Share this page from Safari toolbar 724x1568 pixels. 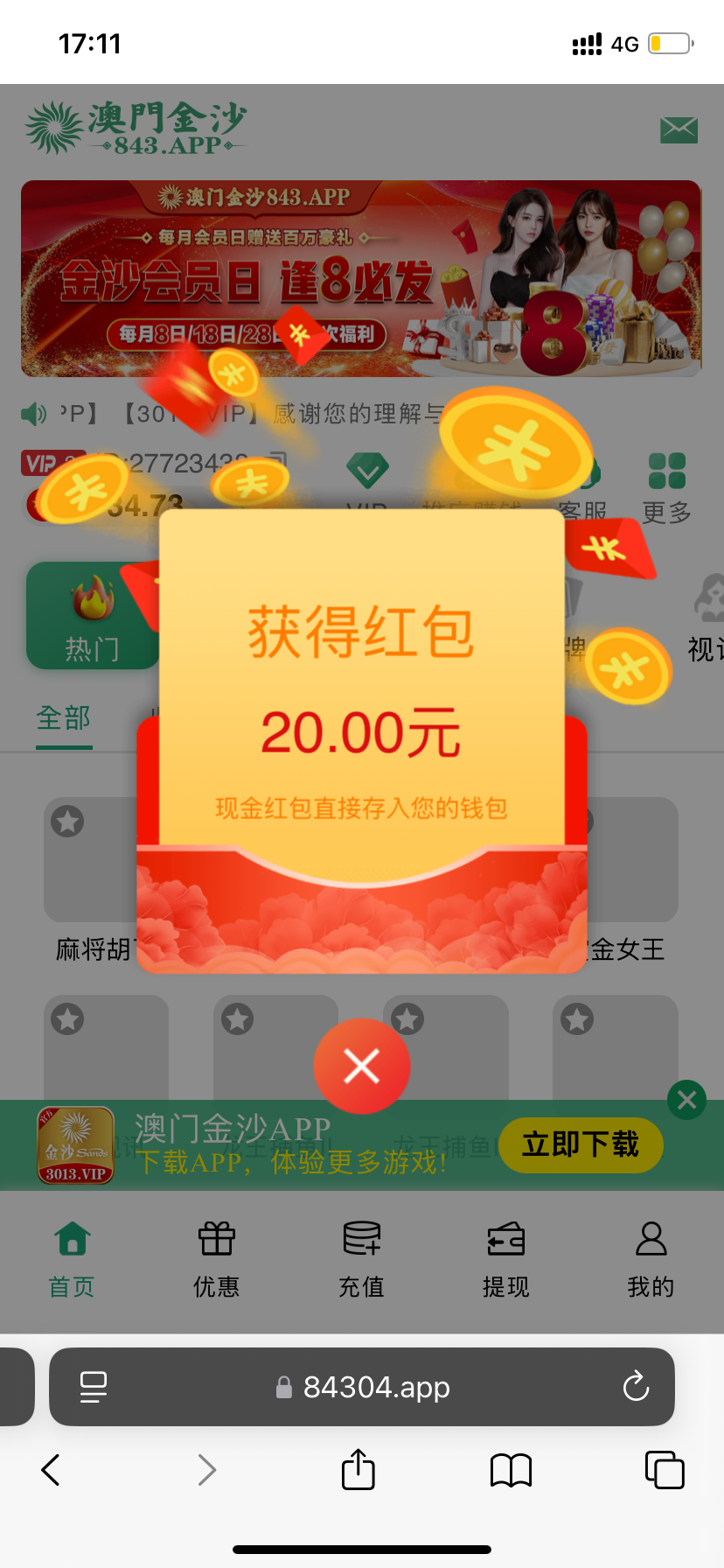point(359,1469)
